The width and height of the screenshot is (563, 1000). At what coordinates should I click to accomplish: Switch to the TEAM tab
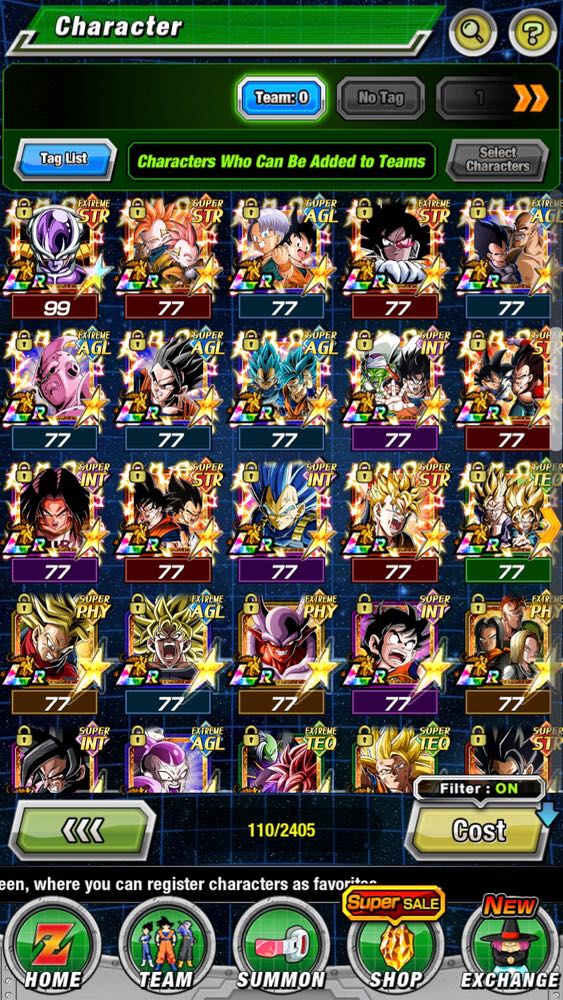[166, 946]
